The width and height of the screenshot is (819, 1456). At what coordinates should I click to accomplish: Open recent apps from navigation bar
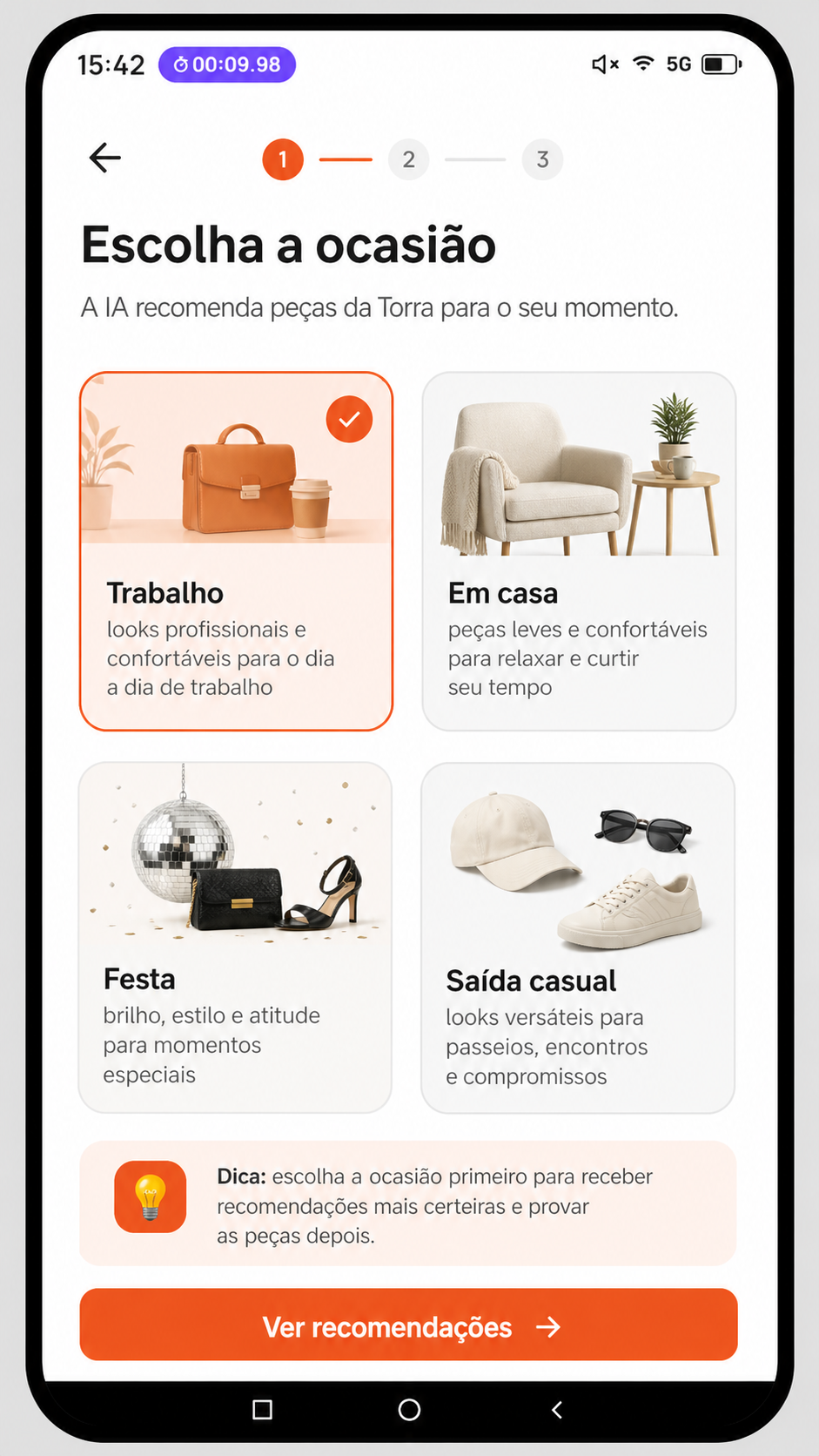pos(262,1410)
